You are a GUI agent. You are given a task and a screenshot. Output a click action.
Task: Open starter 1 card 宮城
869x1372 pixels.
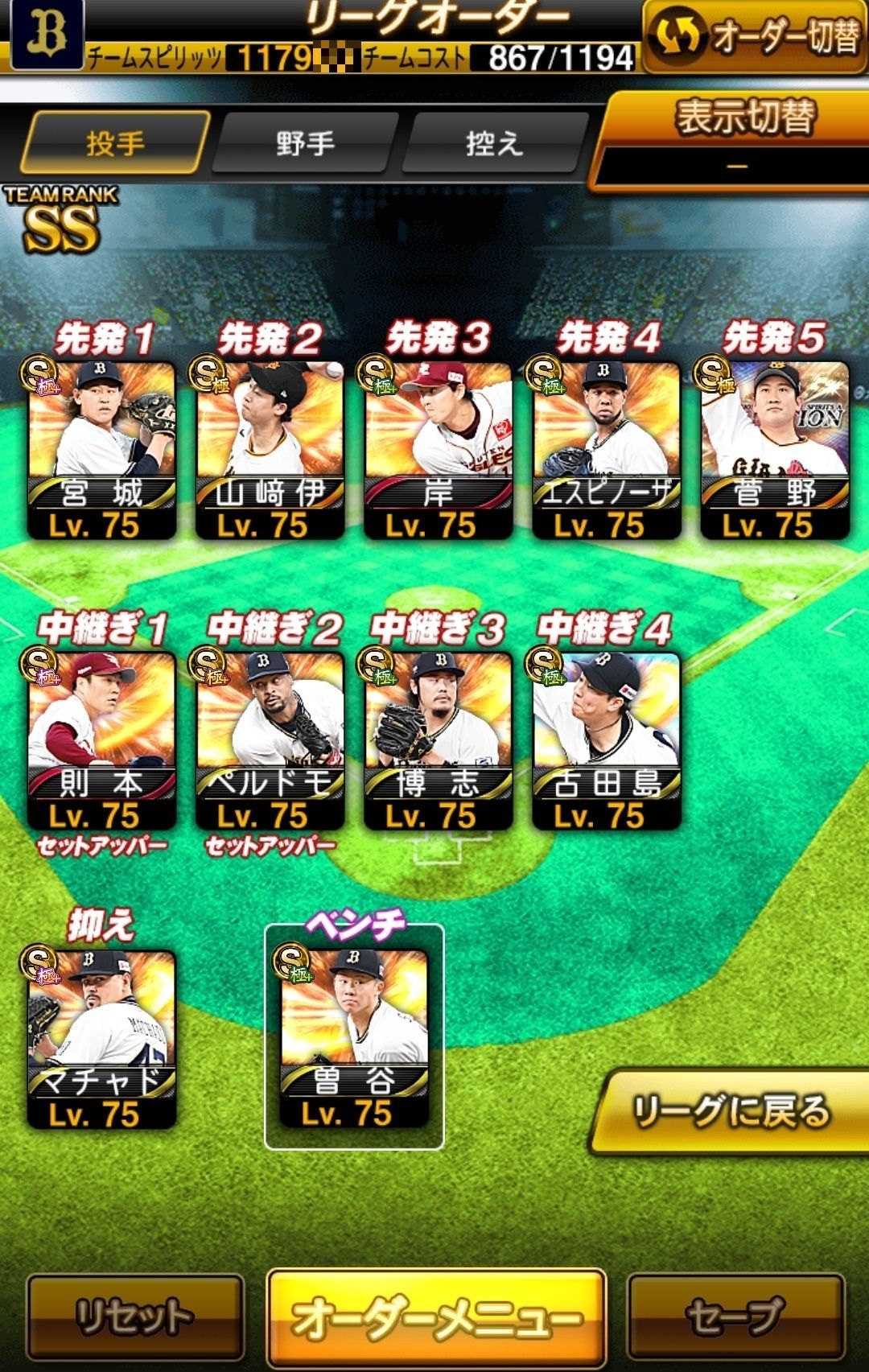[x=101, y=449]
